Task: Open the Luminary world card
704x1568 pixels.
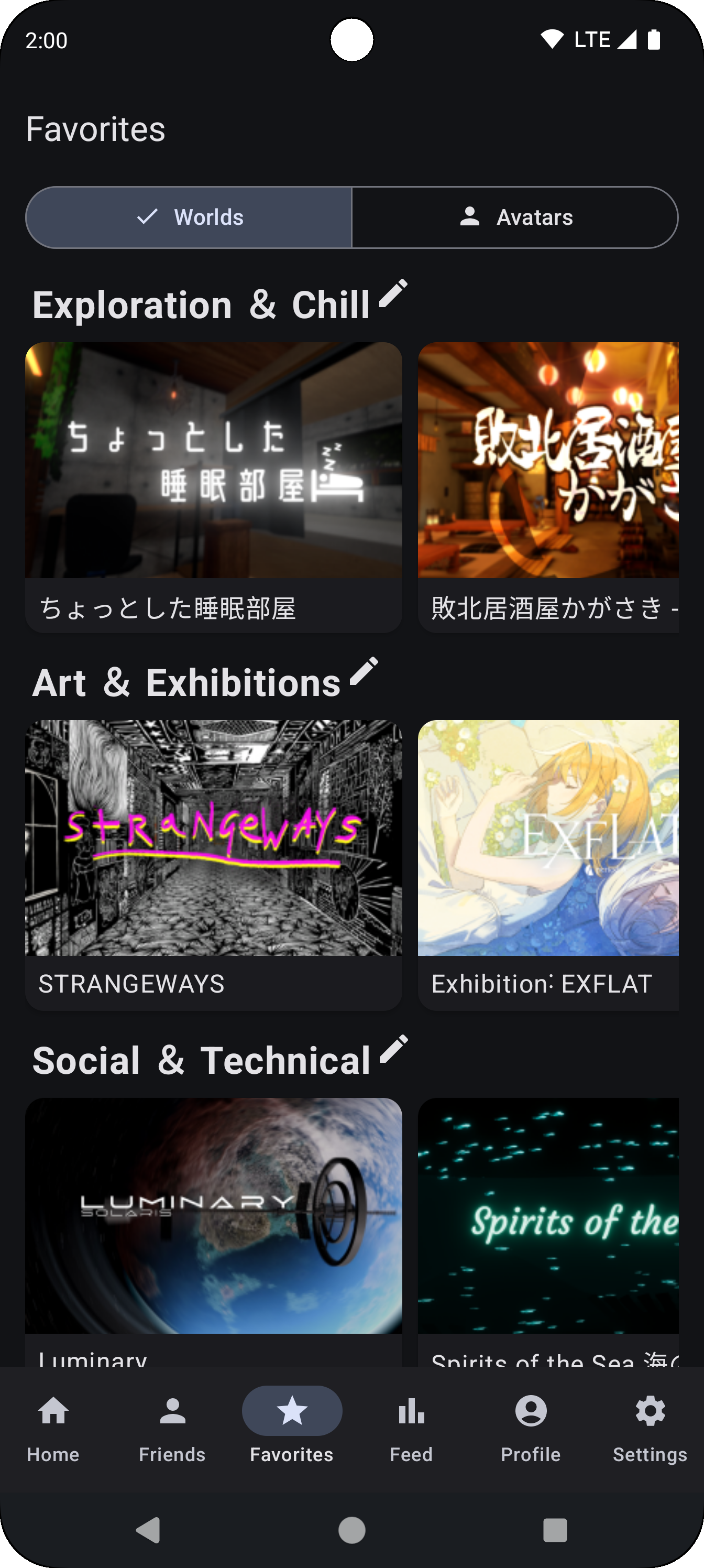Action: (214, 1232)
